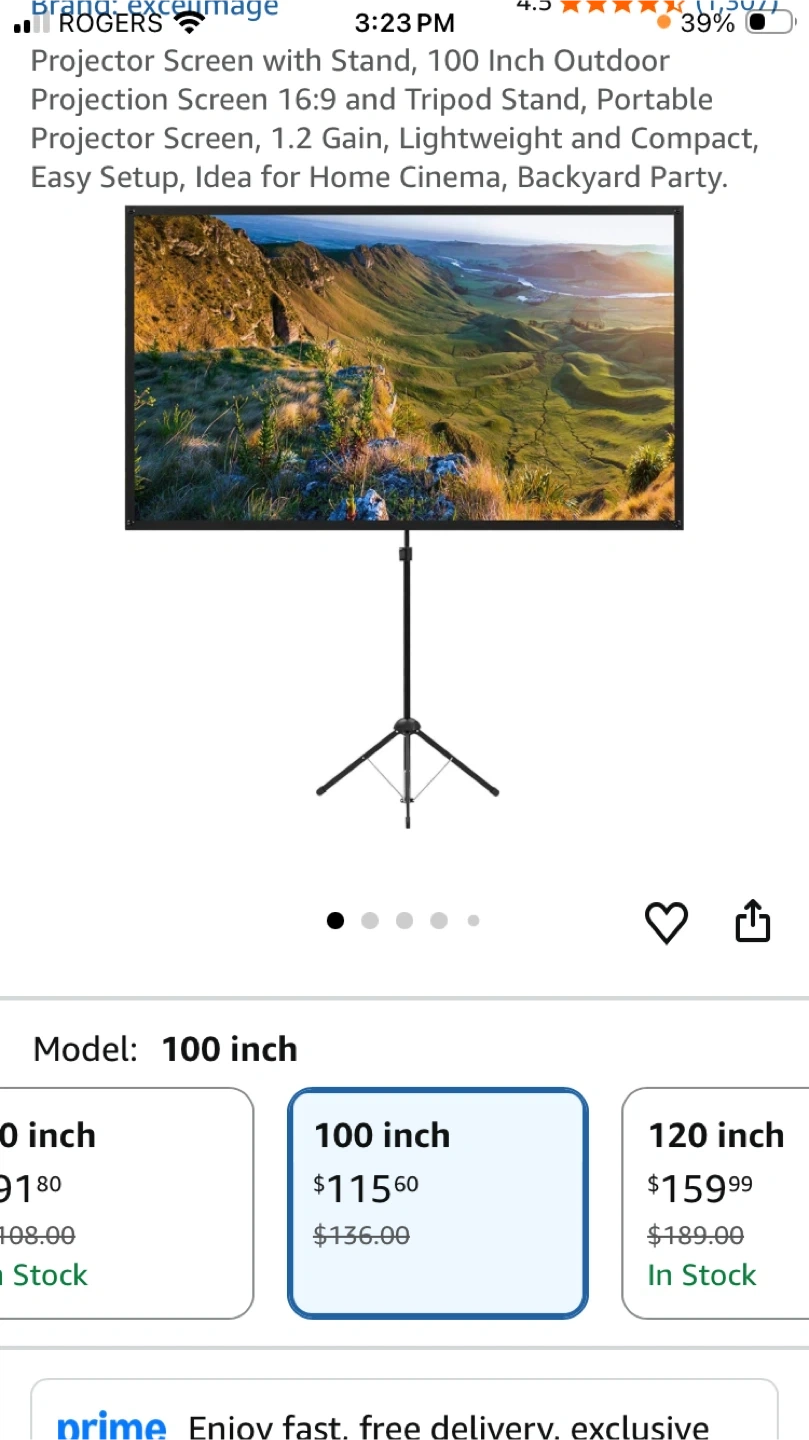Share this product listing
The height and width of the screenshot is (1440, 809).
pos(752,921)
